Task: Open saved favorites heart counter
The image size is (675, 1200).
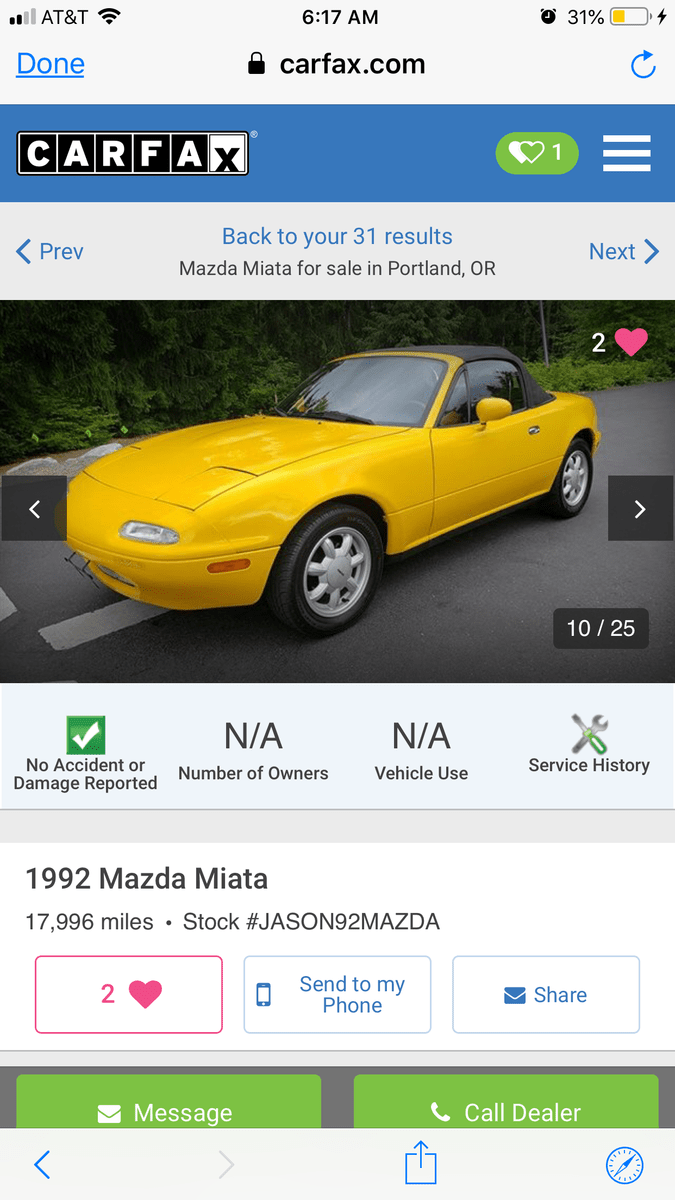Action: [x=537, y=153]
